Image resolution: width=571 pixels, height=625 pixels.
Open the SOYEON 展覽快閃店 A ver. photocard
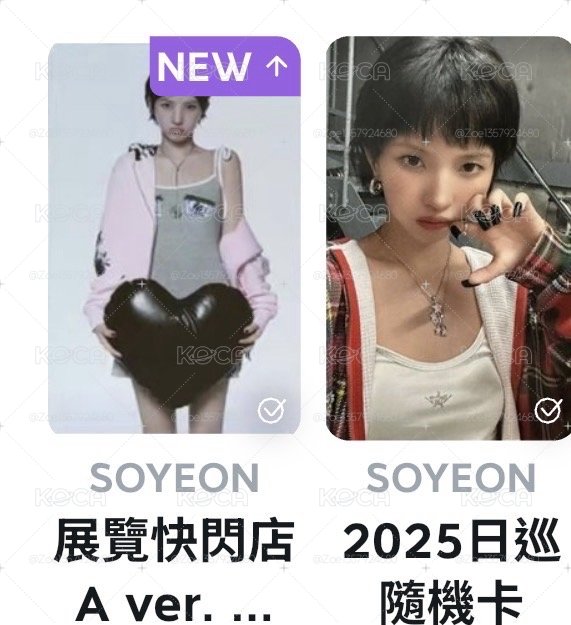point(174,238)
